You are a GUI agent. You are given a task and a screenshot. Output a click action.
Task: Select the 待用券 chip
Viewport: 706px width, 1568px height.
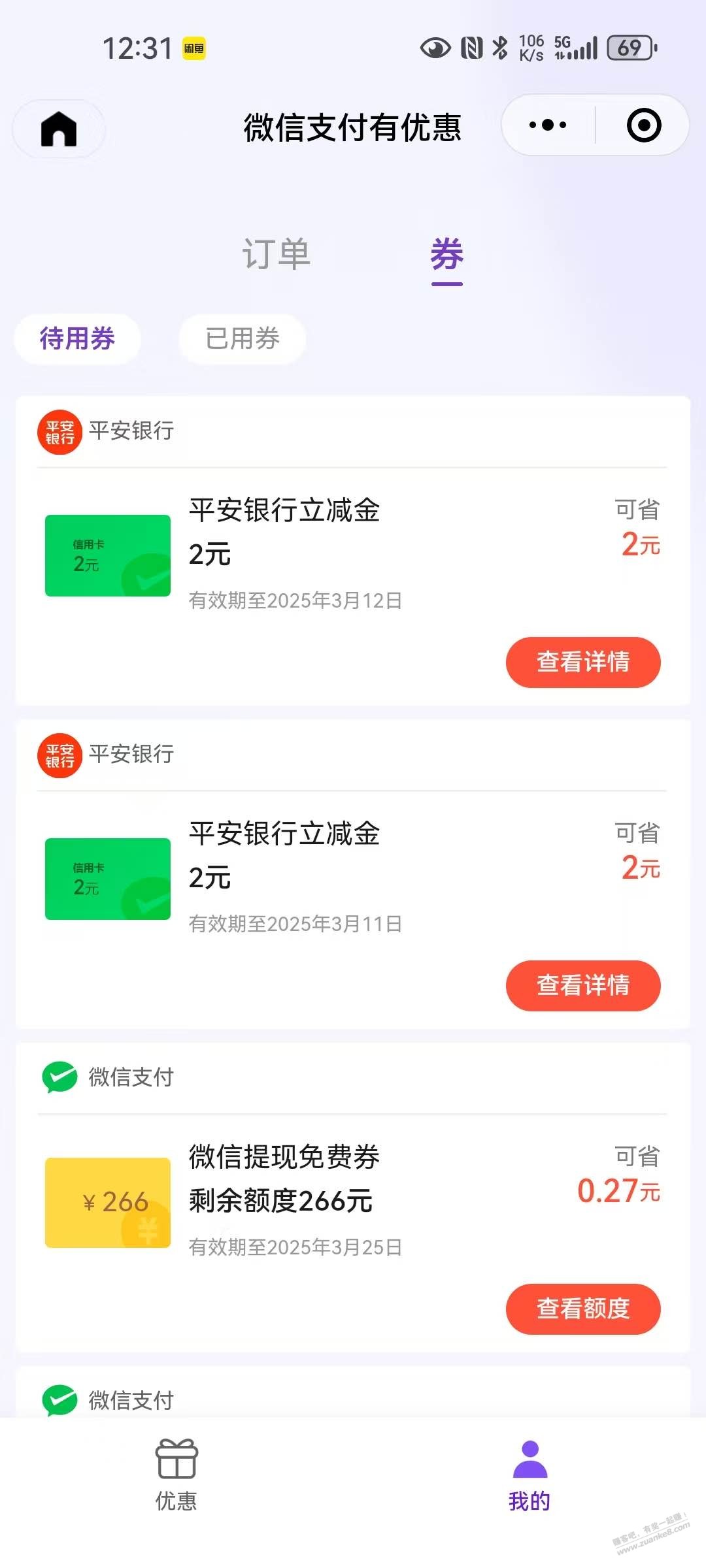(77, 338)
